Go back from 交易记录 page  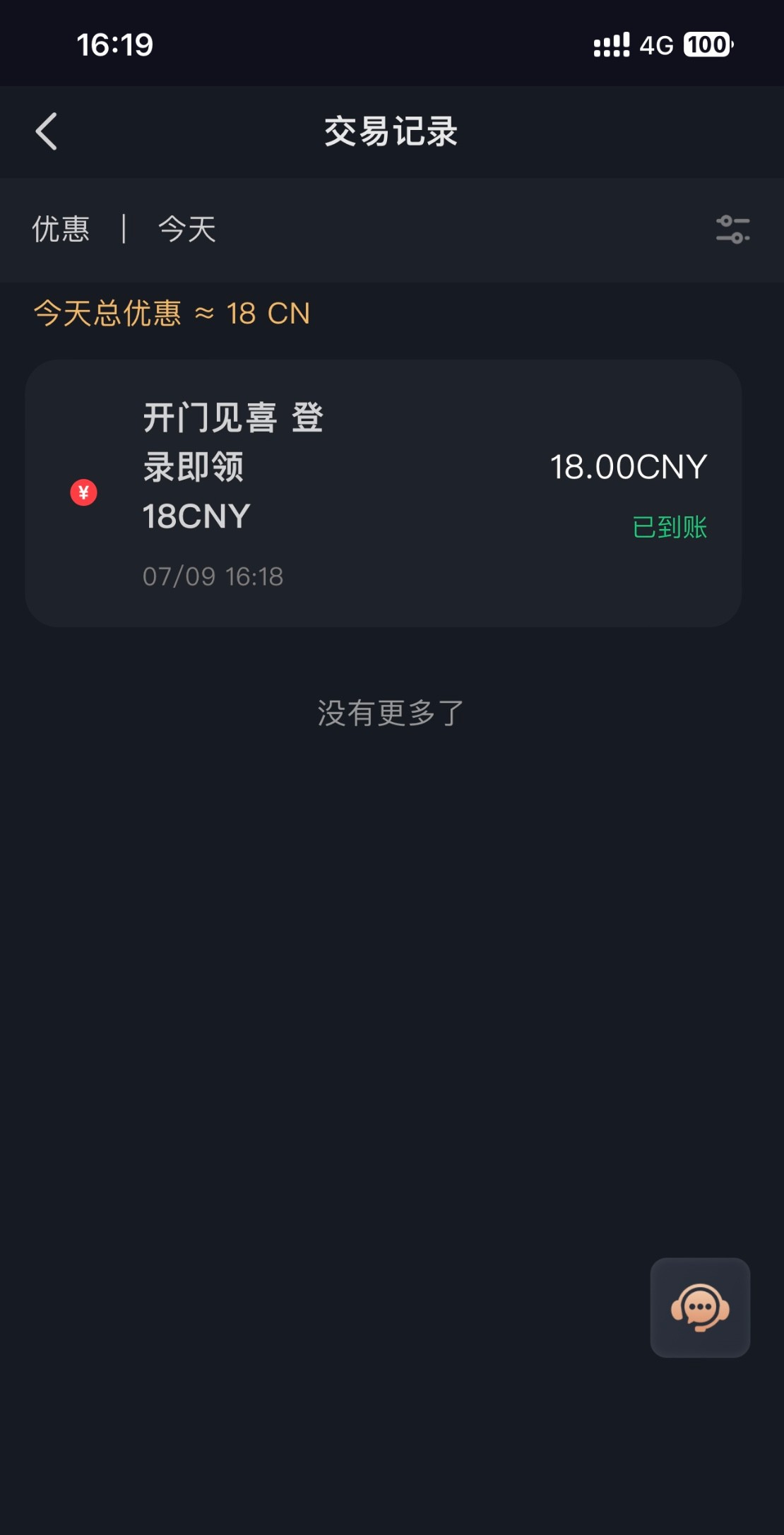[x=47, y=132]
